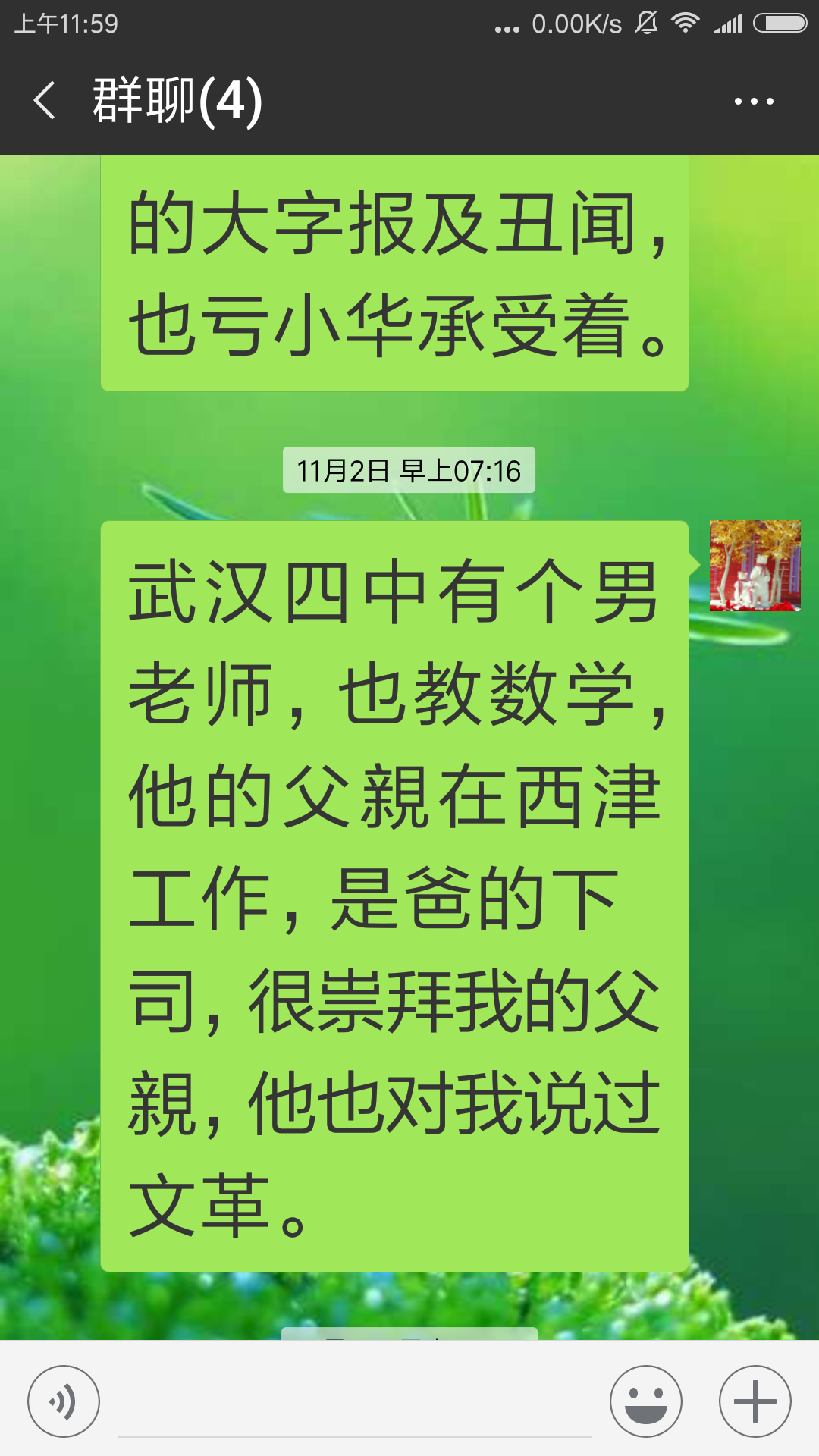The height and width of the screenshot is (1456, 819).
Task: Open the group chat options menu
Action: 754,101
